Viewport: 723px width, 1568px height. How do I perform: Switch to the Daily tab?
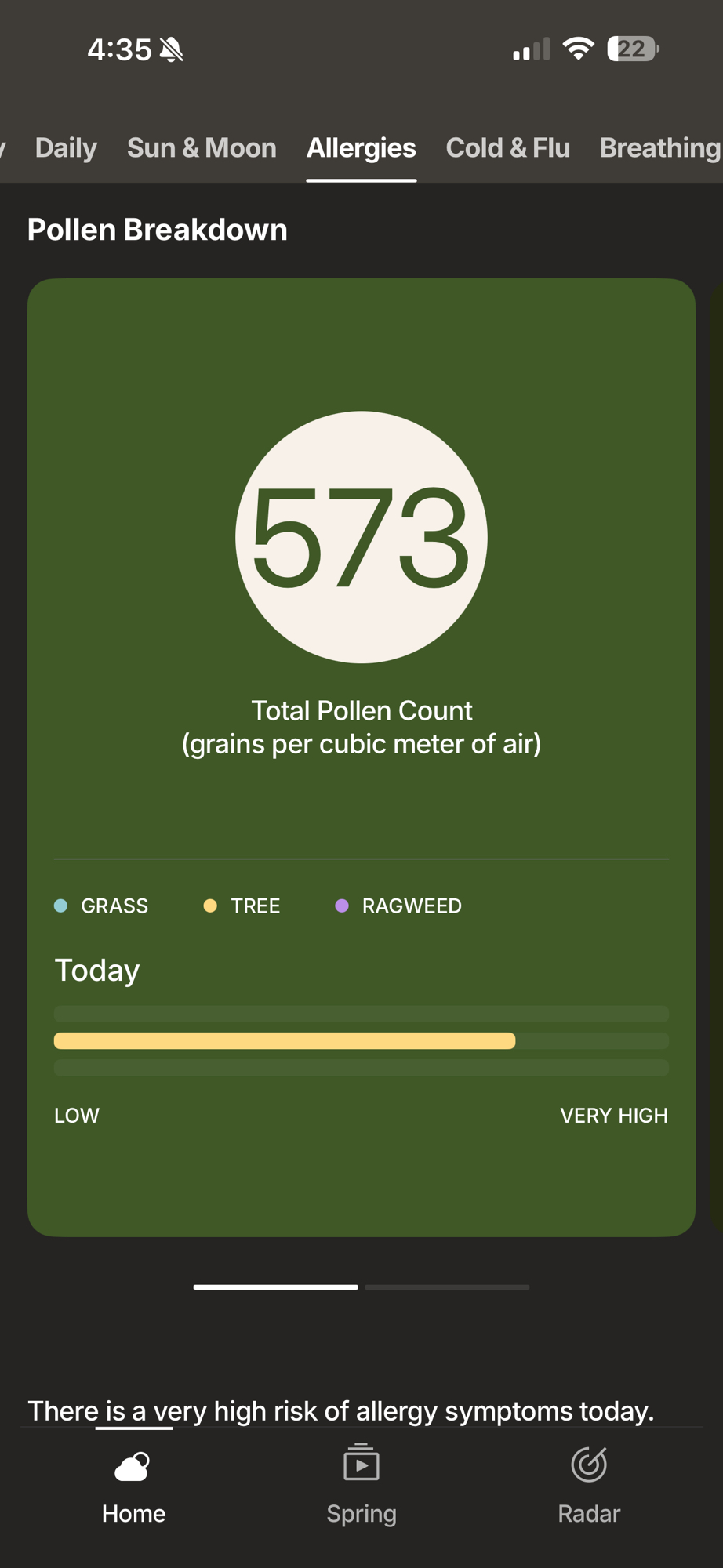pos(66,148)
